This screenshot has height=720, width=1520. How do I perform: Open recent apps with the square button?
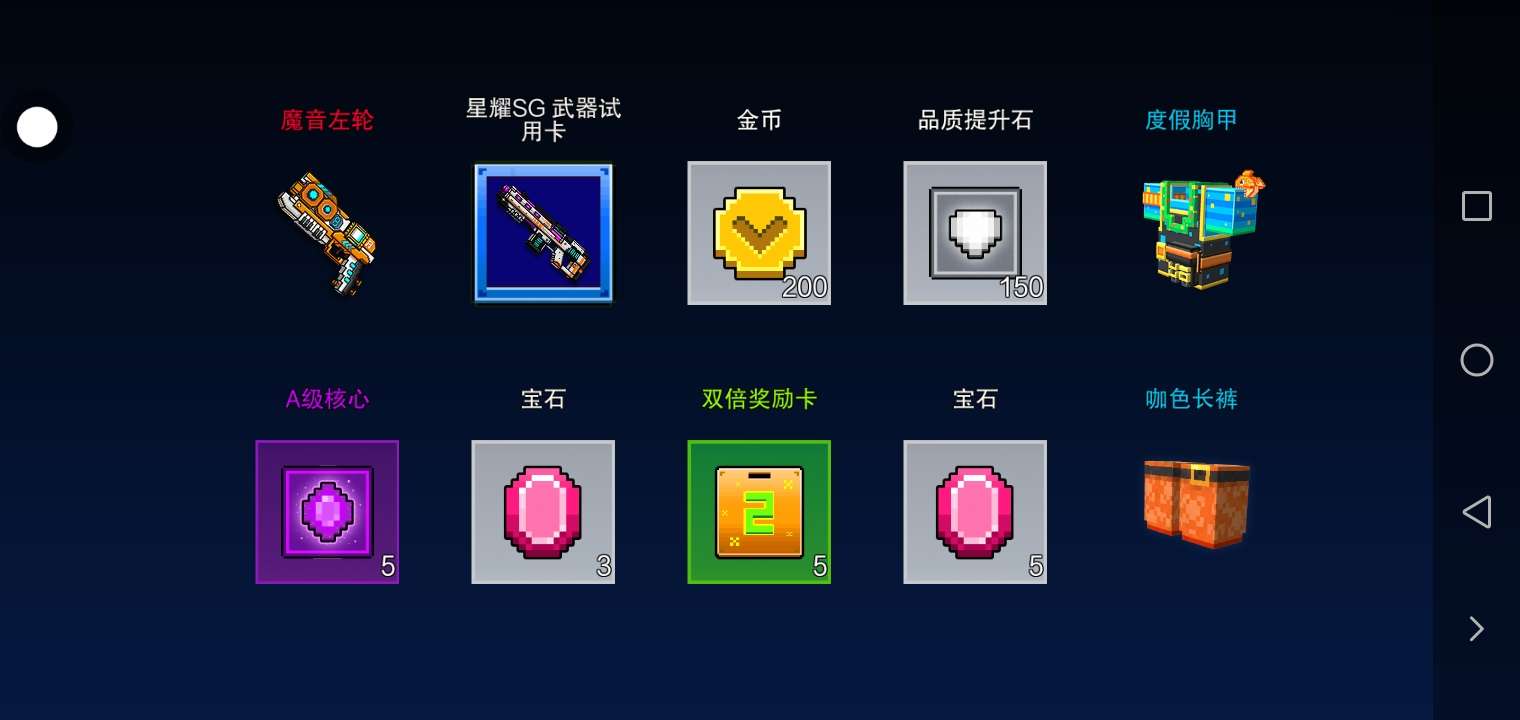click(1477, 206)
